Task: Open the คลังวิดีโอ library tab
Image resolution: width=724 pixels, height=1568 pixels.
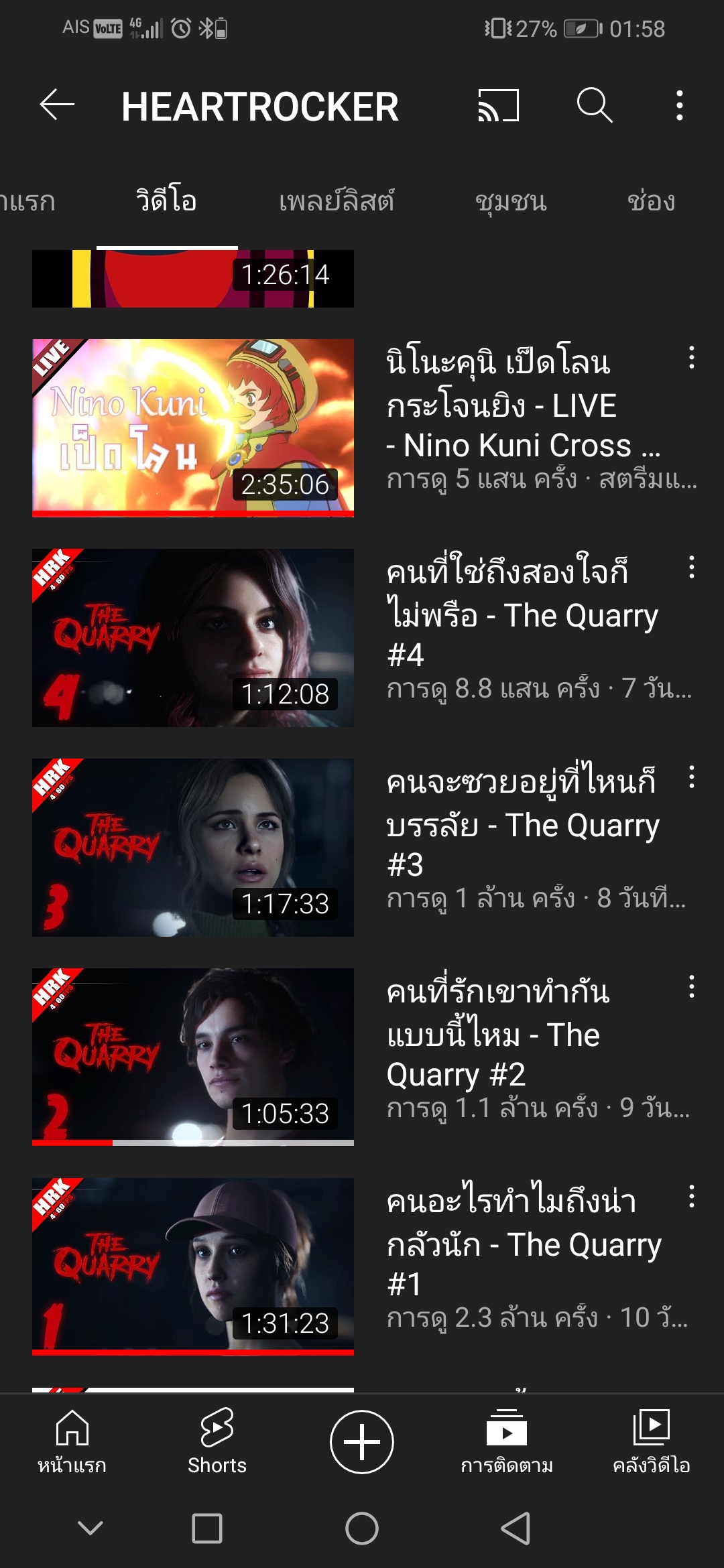Action: click(651, 1442)
